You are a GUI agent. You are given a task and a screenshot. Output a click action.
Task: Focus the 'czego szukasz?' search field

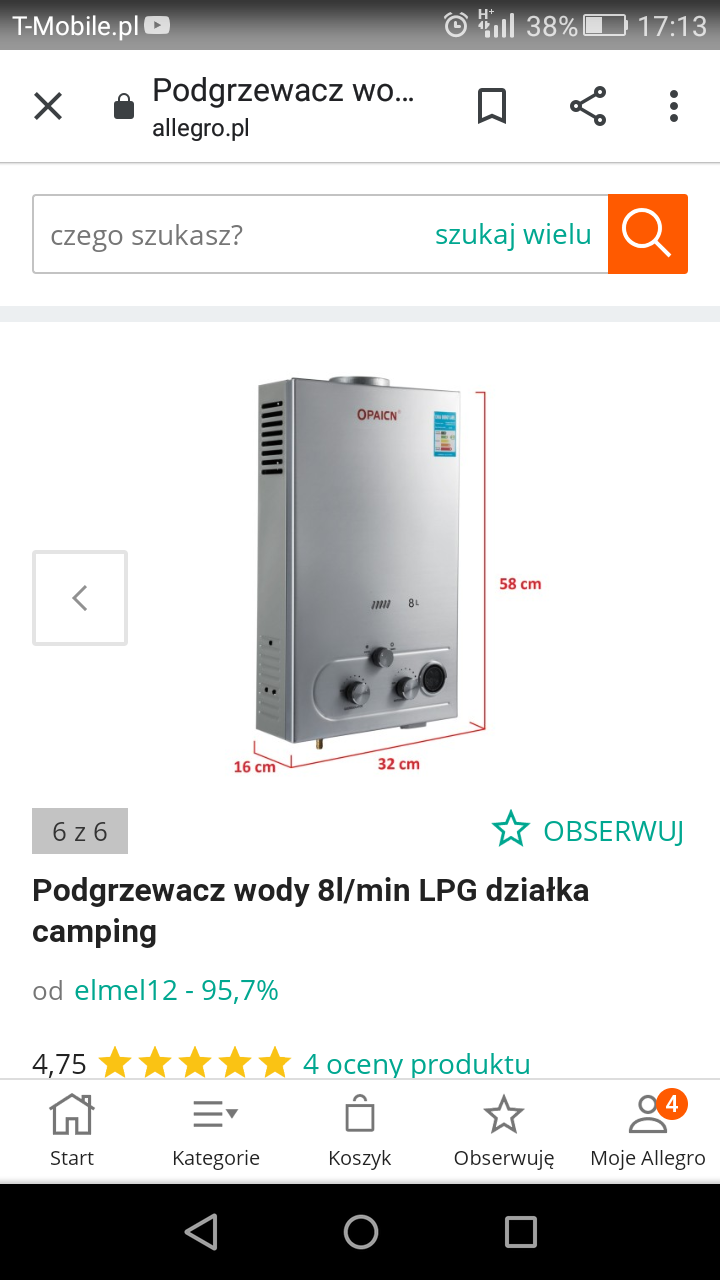230,235
